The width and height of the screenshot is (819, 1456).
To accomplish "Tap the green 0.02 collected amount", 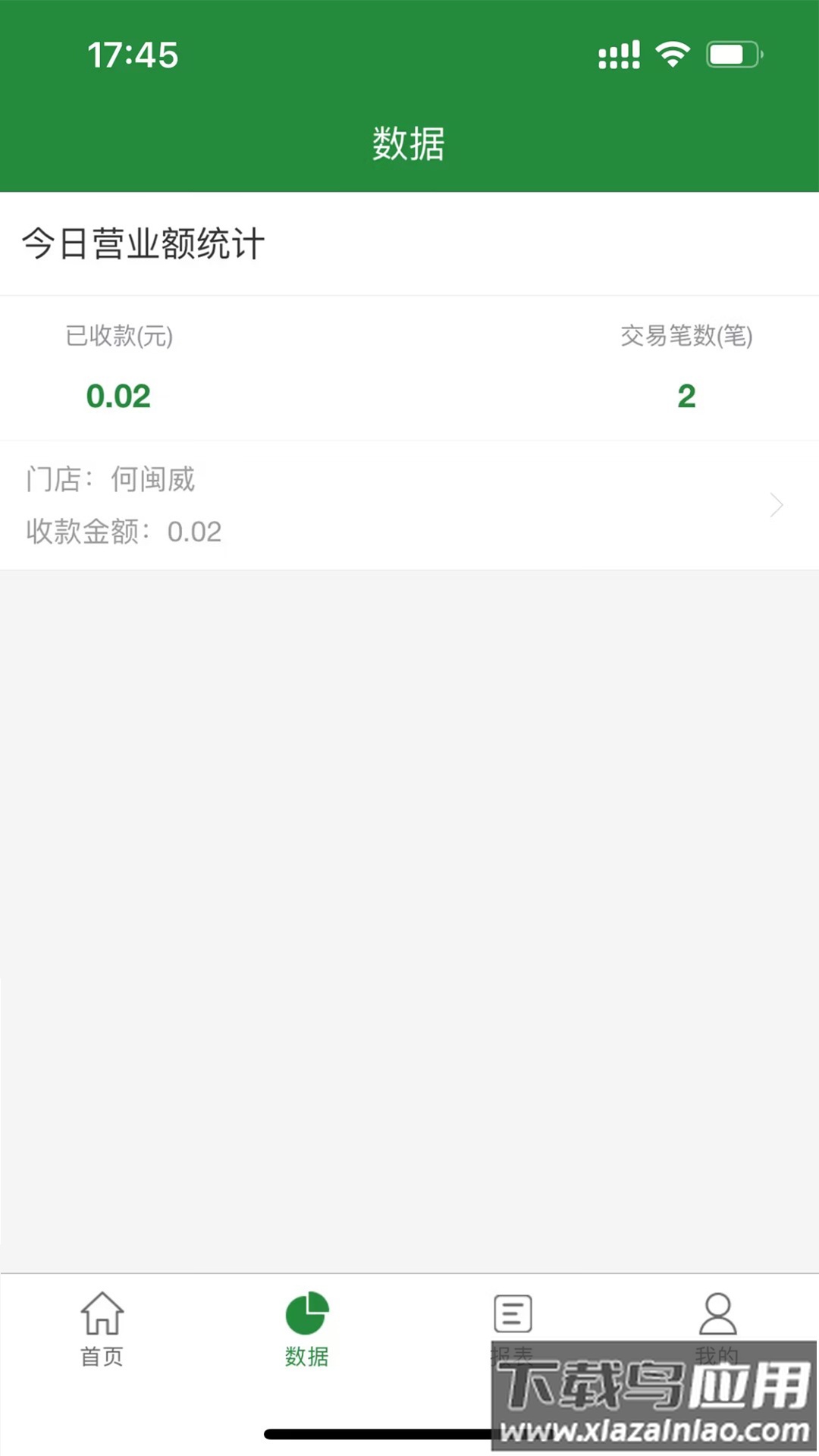I will (x=119, y=395).
